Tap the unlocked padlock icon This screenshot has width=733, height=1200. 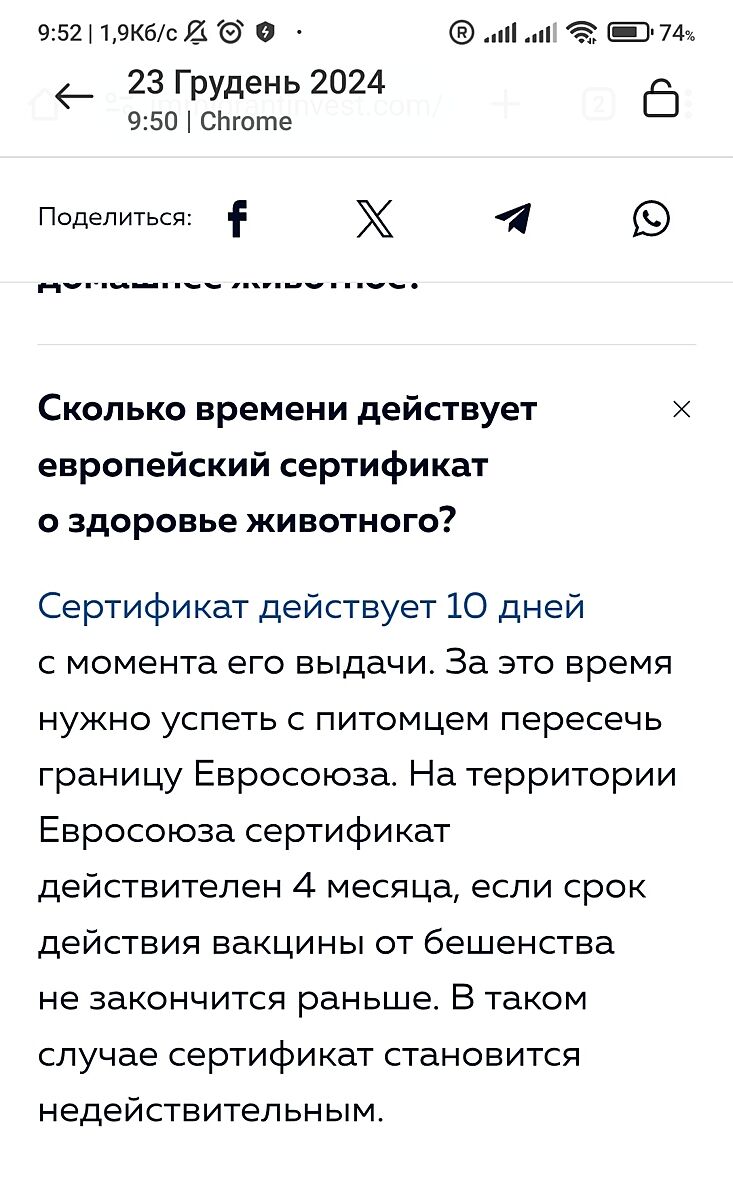(x=660, y=99)
